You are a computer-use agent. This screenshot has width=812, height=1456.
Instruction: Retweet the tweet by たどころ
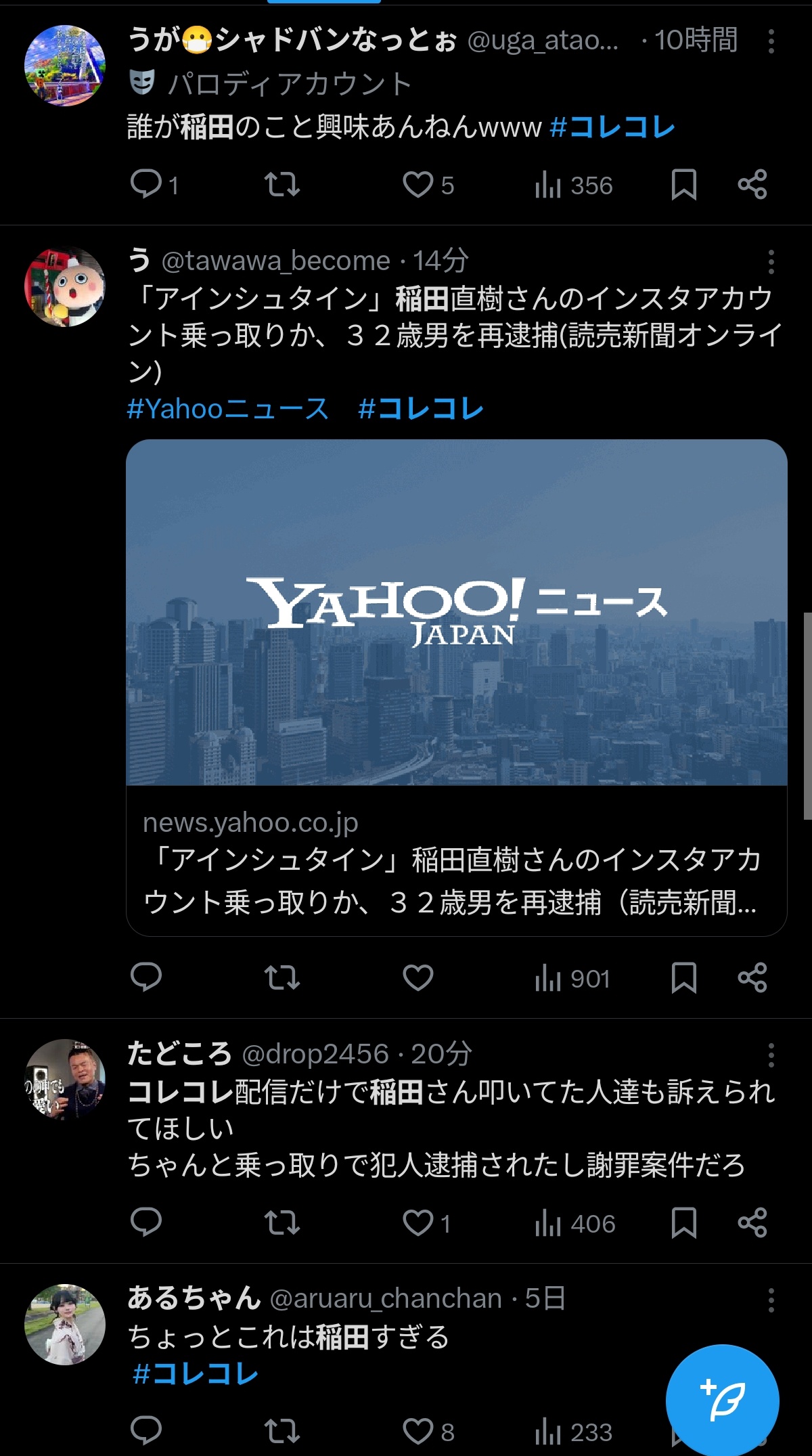281,1222
